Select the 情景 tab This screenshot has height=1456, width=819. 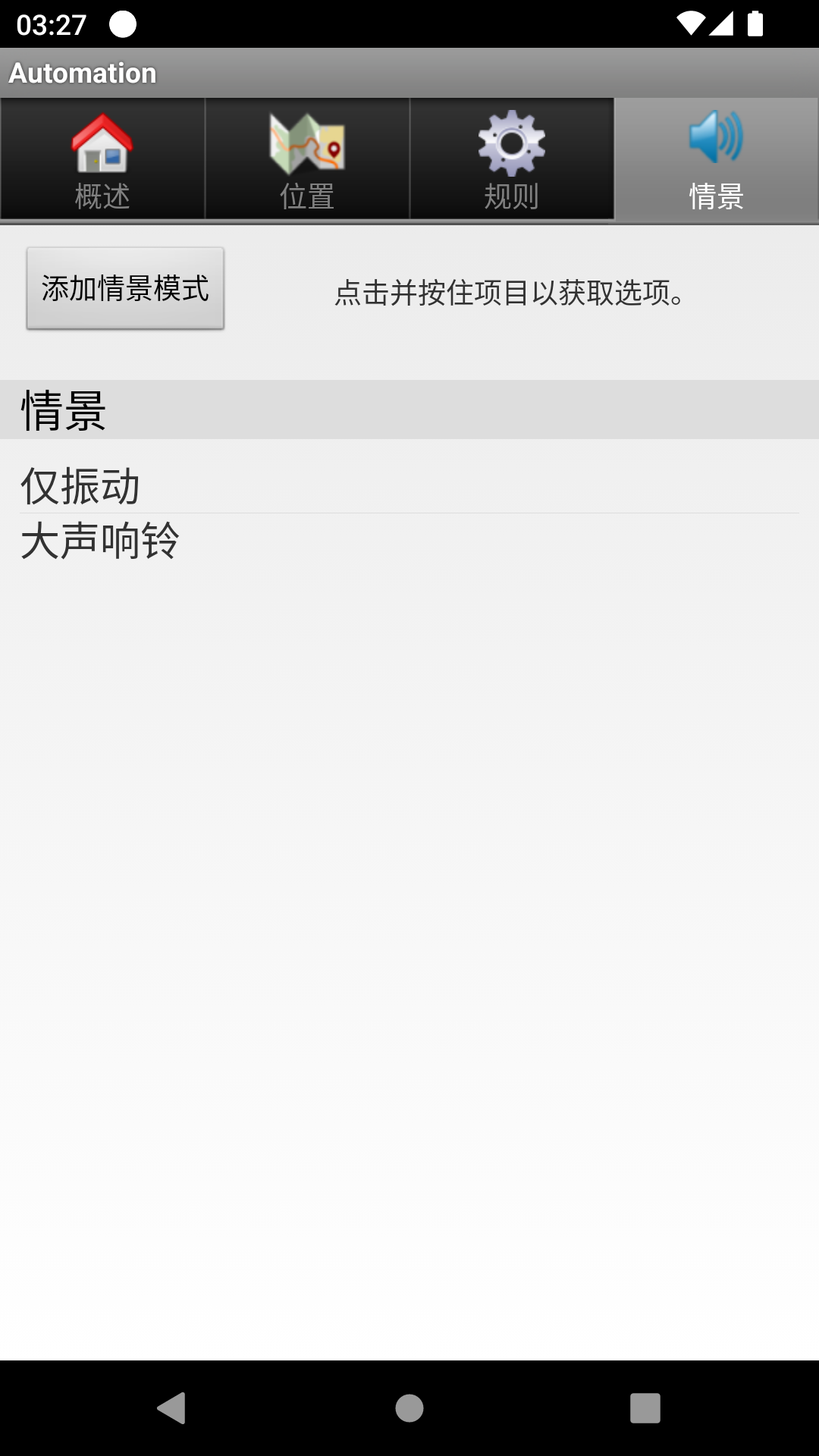pos(716,159)
